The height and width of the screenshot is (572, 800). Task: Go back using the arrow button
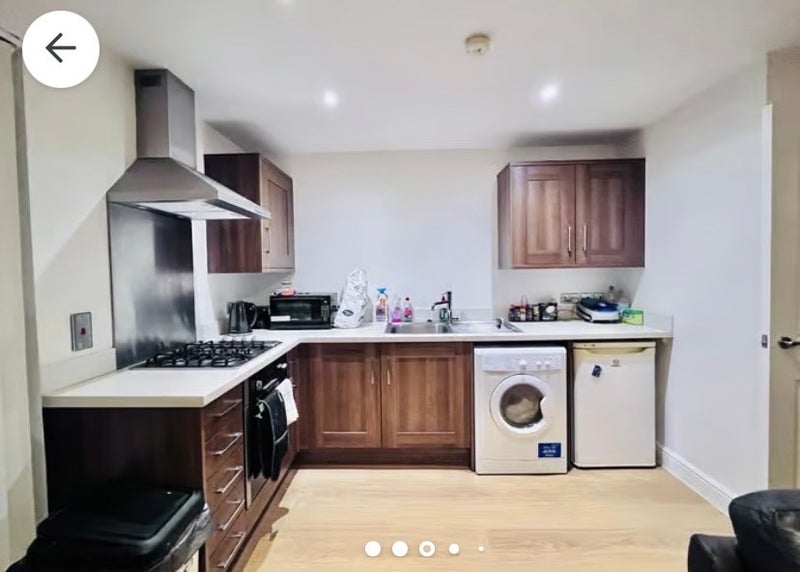pos(61,48)
